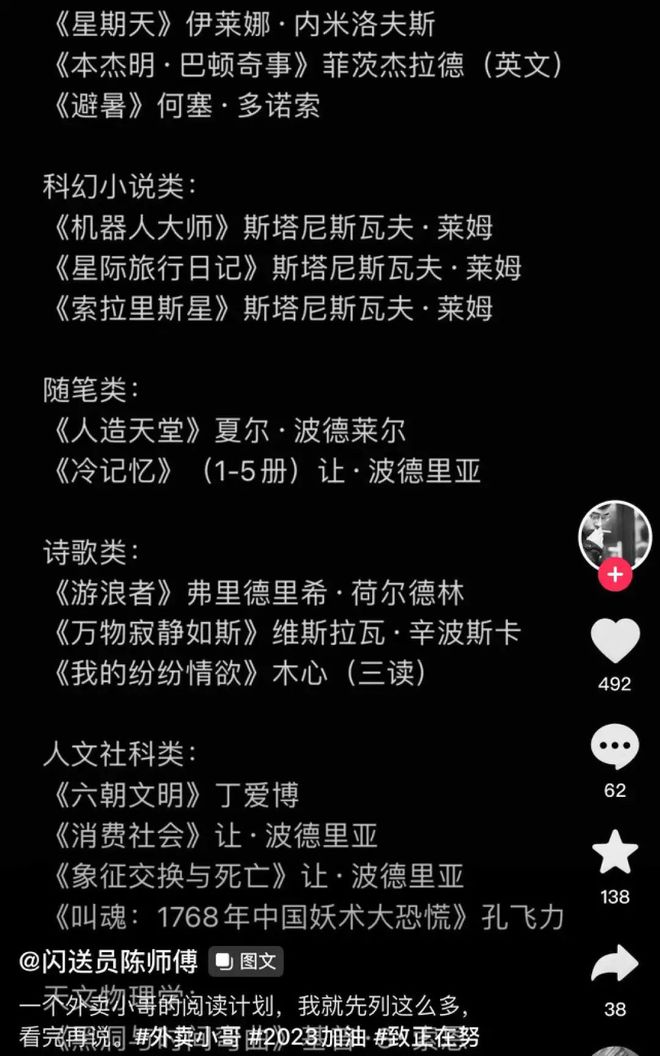Share this post with the arrow icon
660x1056 pixels.
coord(615,963)
